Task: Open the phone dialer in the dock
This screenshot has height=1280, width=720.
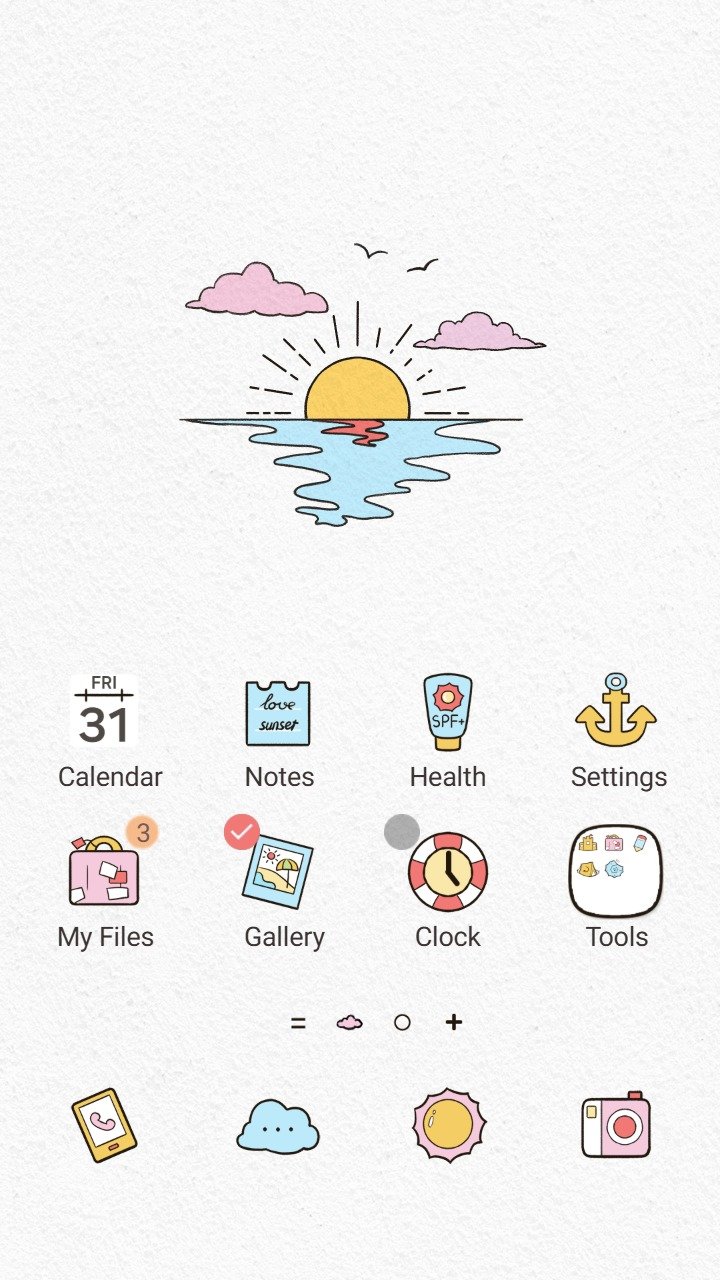Action: point(104,1125)
